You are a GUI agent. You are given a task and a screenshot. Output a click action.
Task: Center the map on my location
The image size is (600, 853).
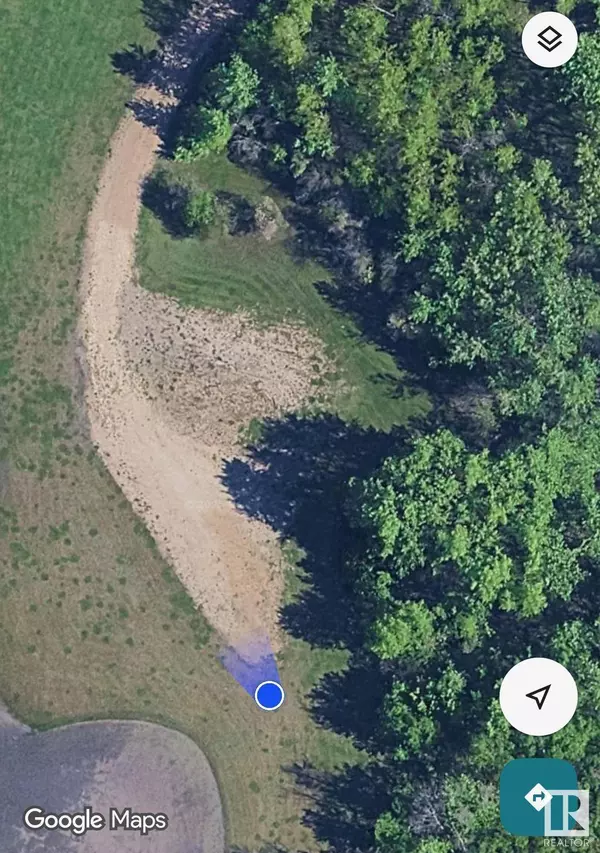(x=538, y=697)
